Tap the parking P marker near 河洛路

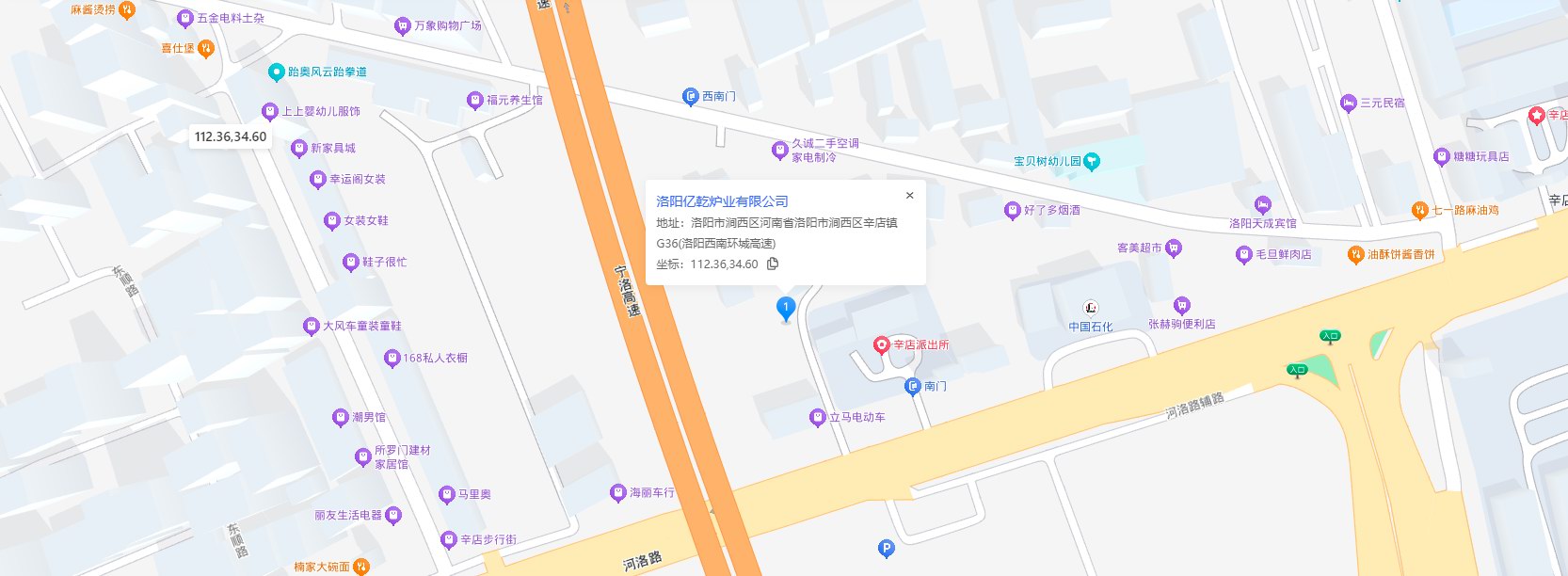(x=886, y=548)
